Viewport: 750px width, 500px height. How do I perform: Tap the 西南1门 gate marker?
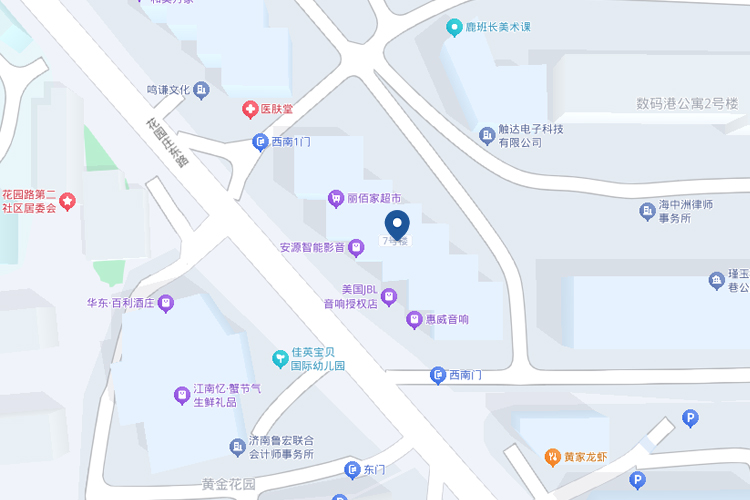pos(259,142)
